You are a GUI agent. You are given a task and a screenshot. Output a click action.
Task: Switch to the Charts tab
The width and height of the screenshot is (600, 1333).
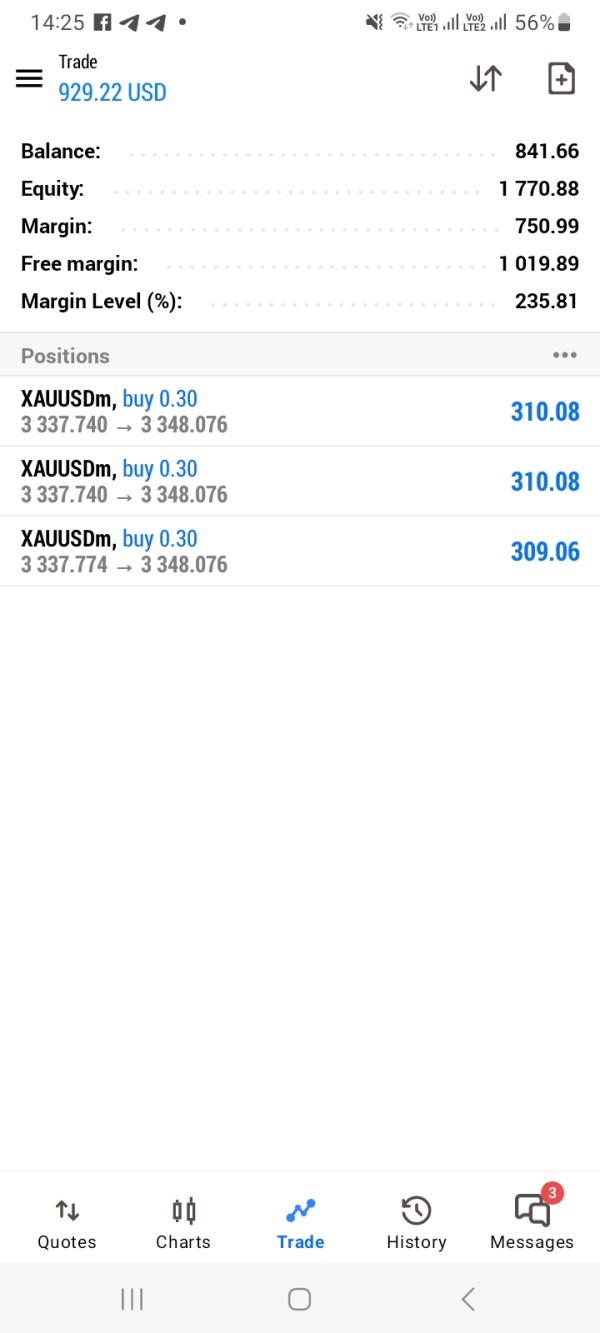(183, 1224)
